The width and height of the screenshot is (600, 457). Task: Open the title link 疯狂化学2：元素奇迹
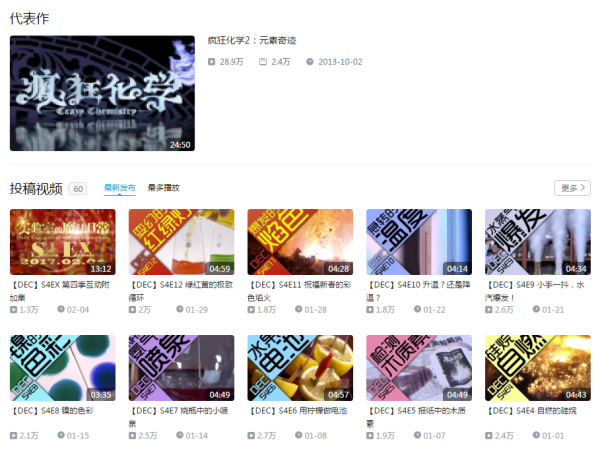pyautogui.click(x=252, y=41)
